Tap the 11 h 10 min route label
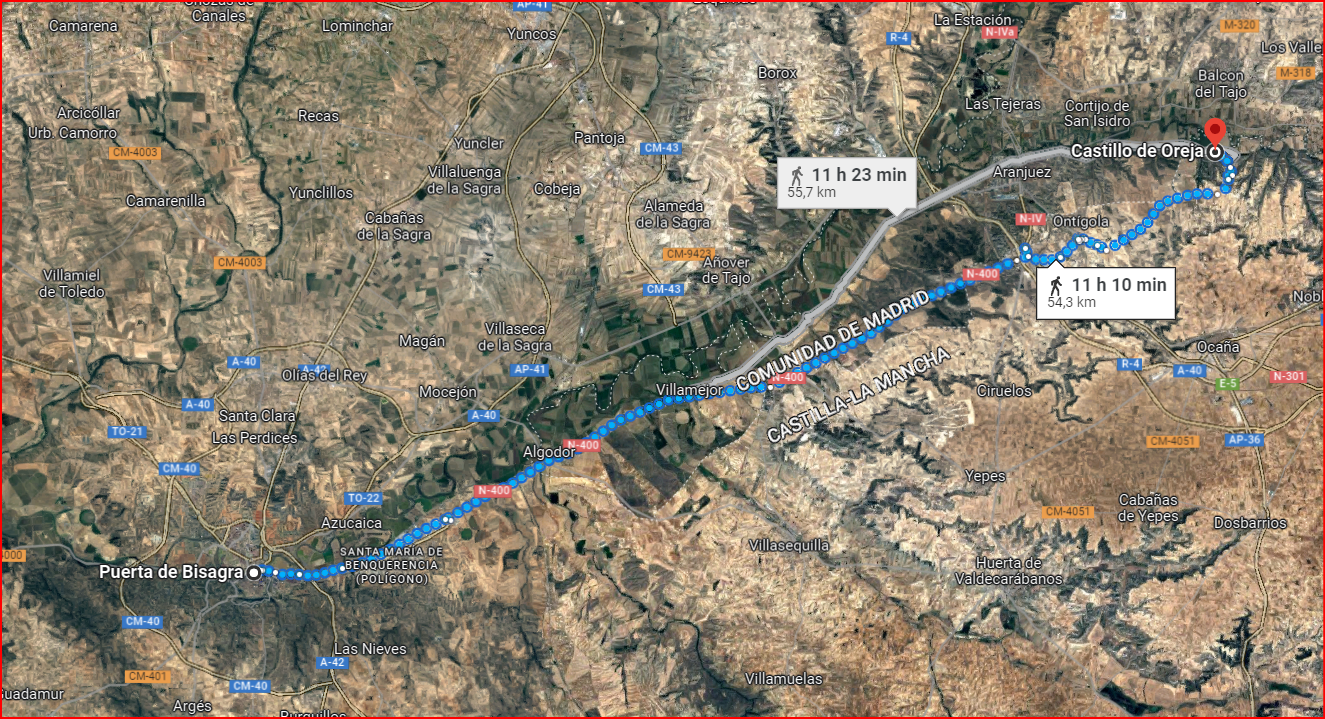 click(1104, 292)
